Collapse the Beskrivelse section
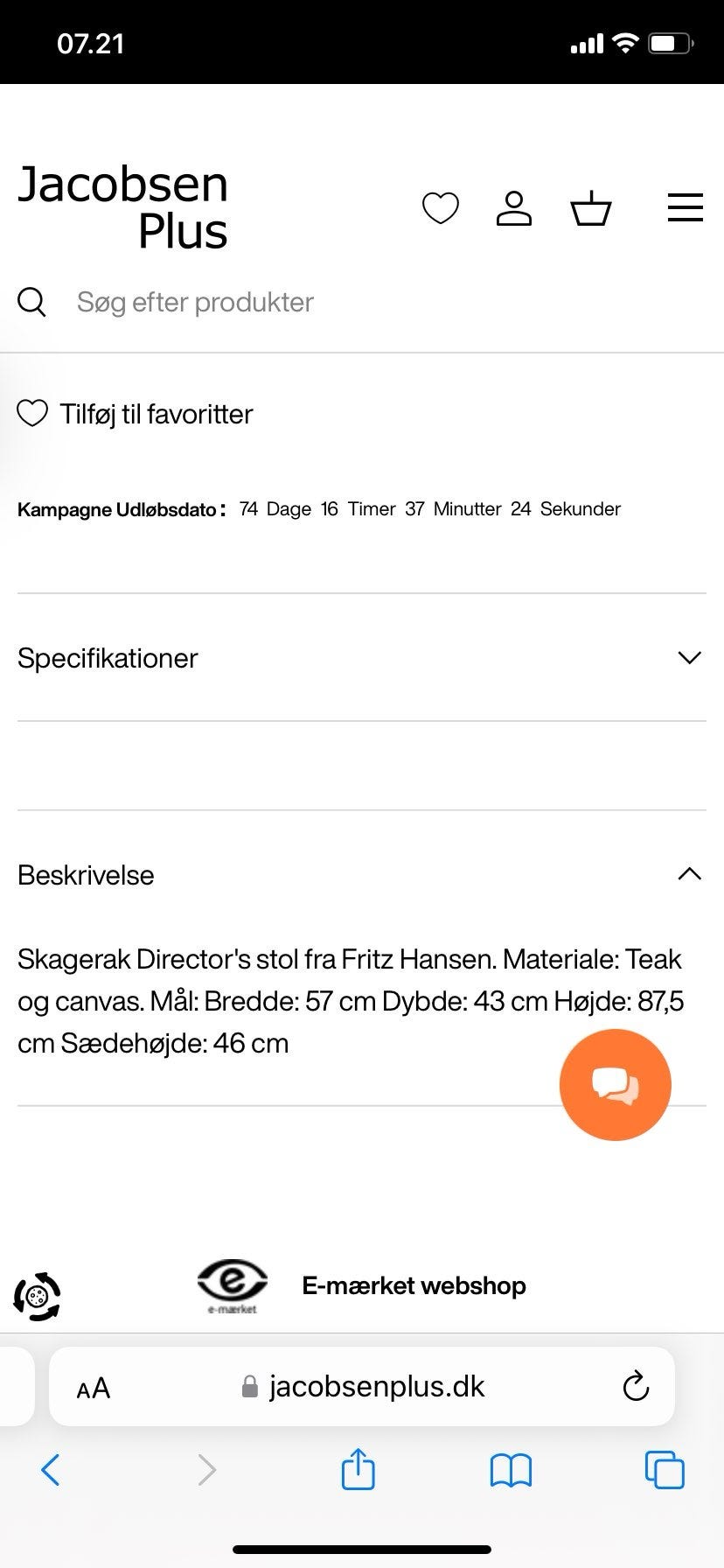Screen dimensions: 724x1568 [689, 874]
